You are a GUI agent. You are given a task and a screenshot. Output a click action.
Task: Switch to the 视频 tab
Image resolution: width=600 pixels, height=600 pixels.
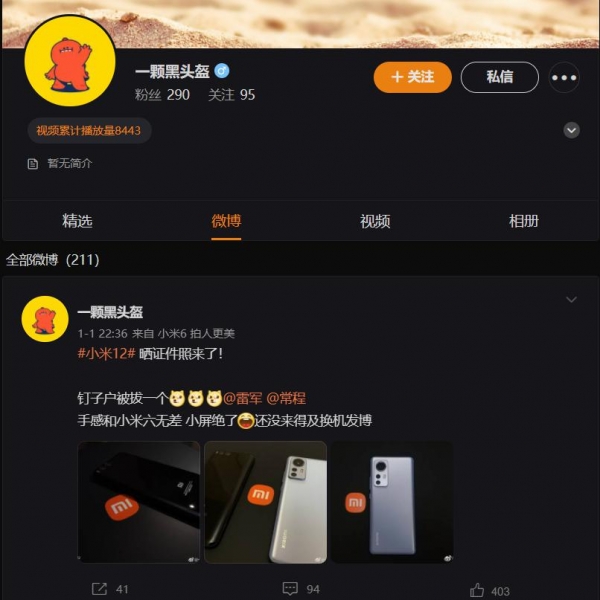click(375, 221)
